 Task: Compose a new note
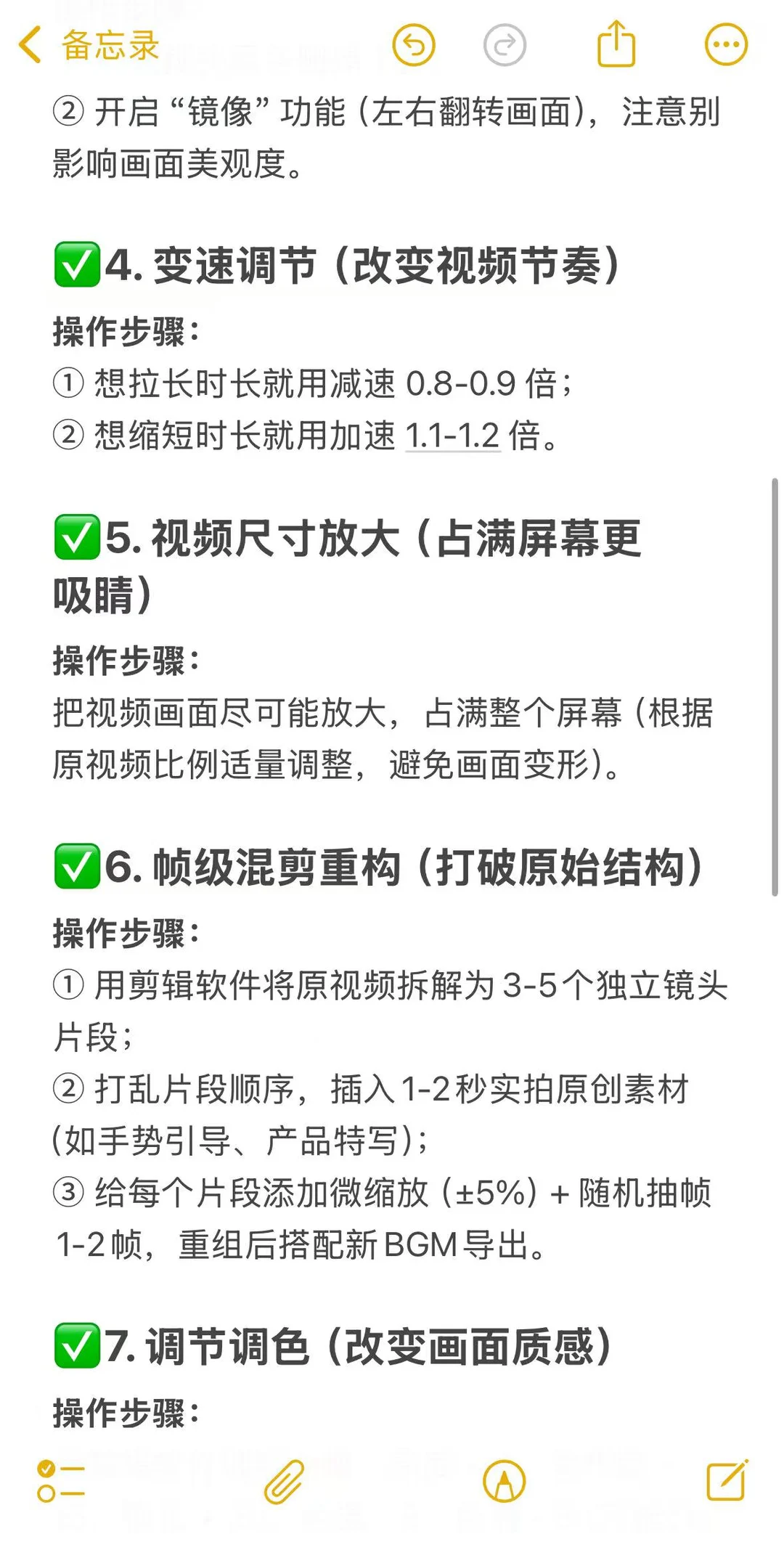[727, 1480]
